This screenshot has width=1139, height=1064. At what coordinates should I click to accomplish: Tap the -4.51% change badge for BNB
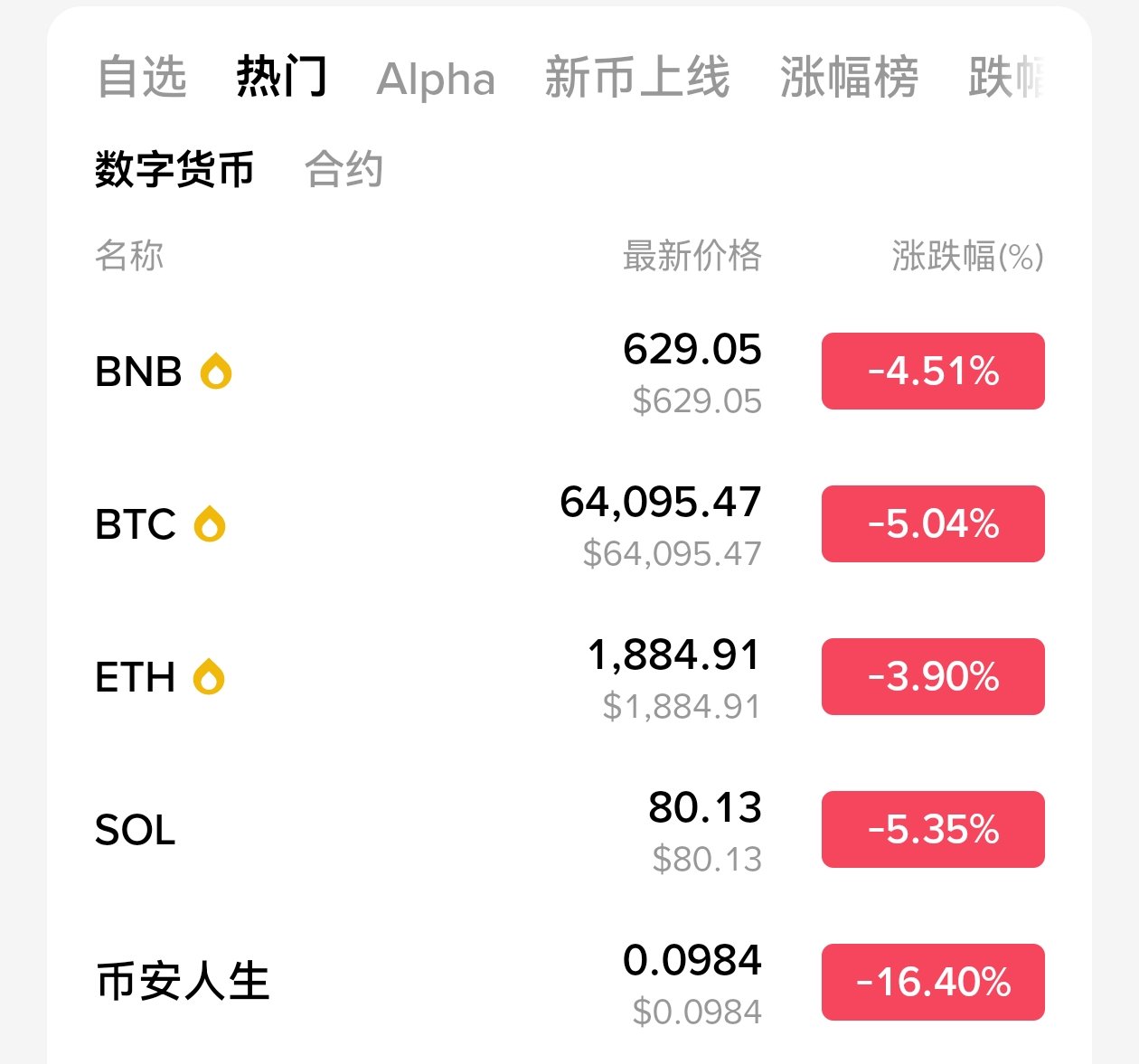pyautogui.click(x=933, y=372)
